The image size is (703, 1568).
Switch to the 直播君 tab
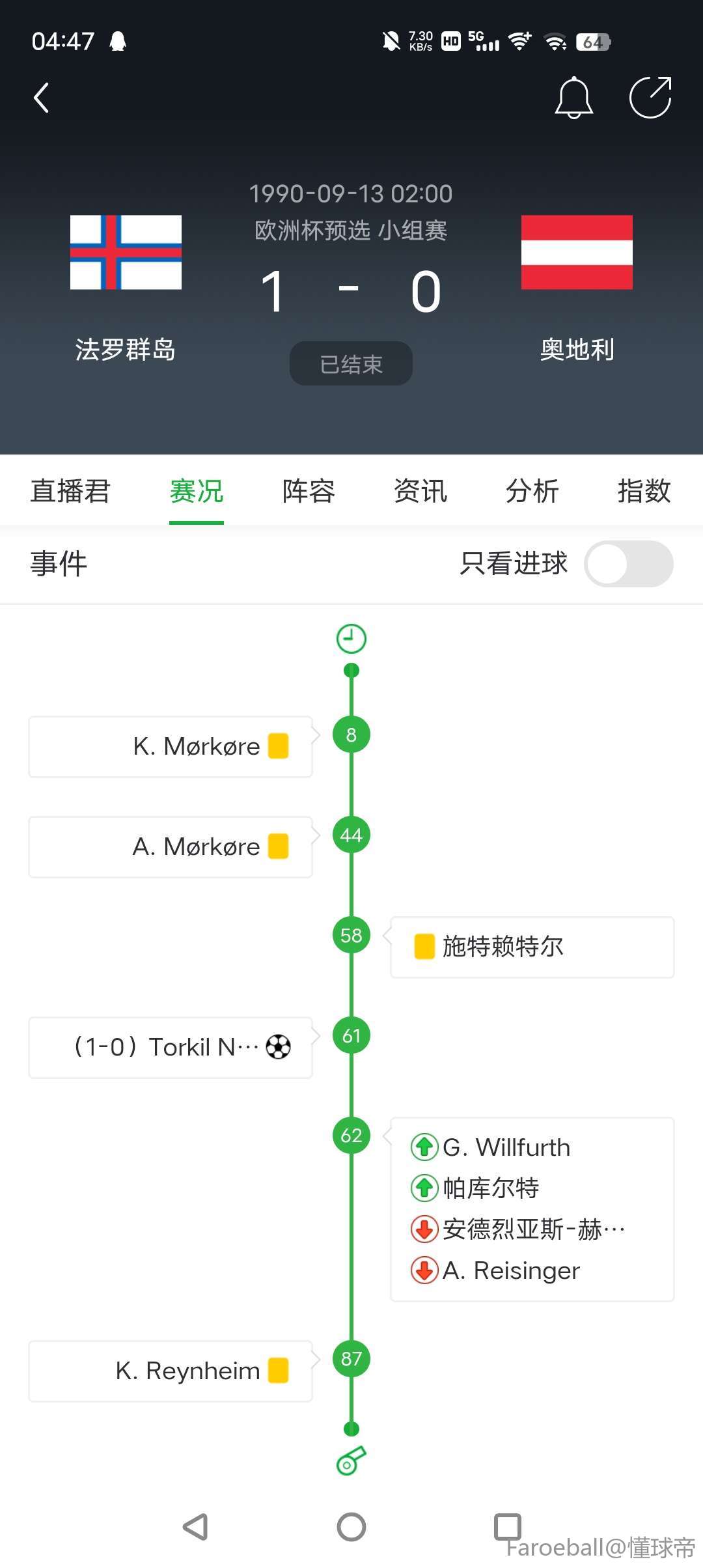[x=70, y=491]
